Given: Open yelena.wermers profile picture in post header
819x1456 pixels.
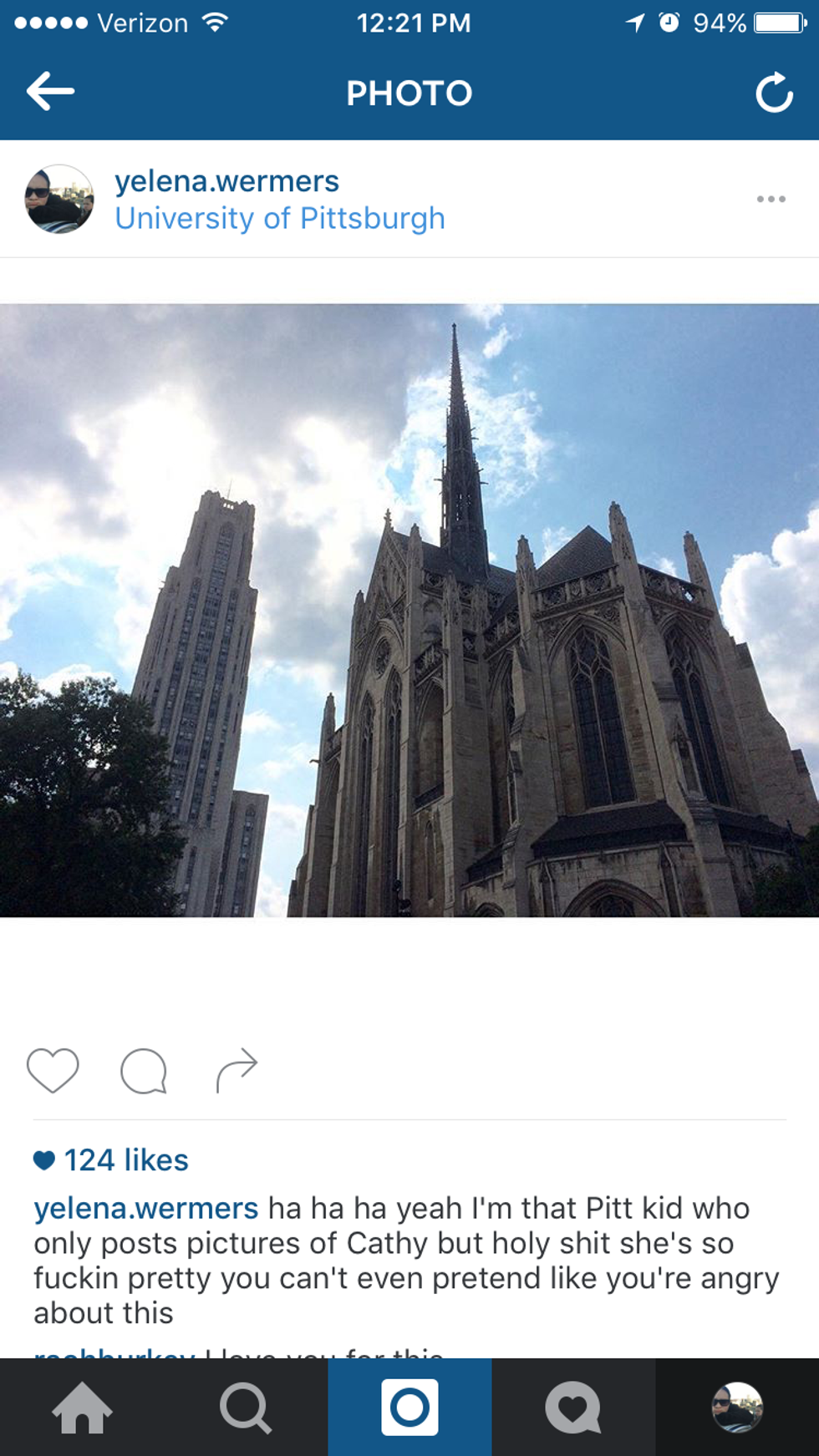Looking at the screenshot, I should click(x=58, y=199).
